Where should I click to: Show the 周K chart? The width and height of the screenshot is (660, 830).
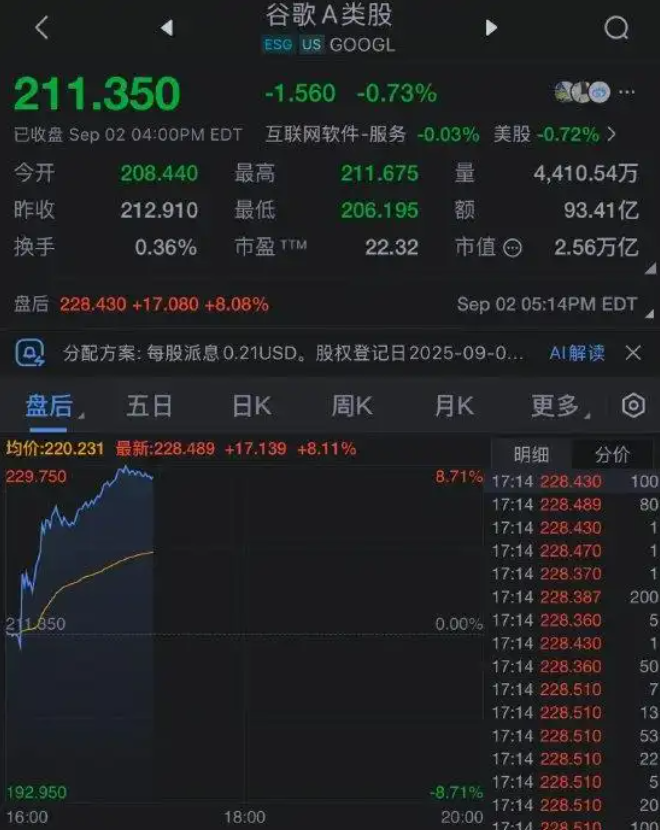click(352, 406)
